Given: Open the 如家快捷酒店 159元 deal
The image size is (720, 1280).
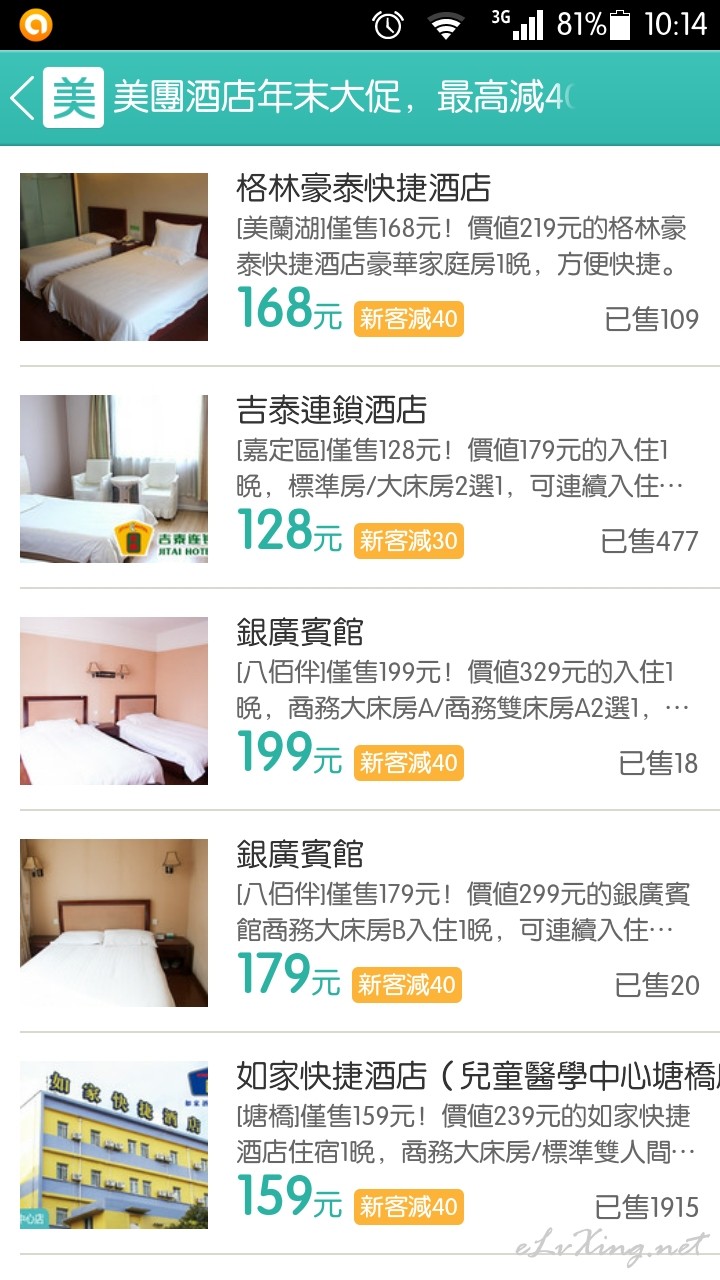Looking at the screenshot, I should point(360,1144).
